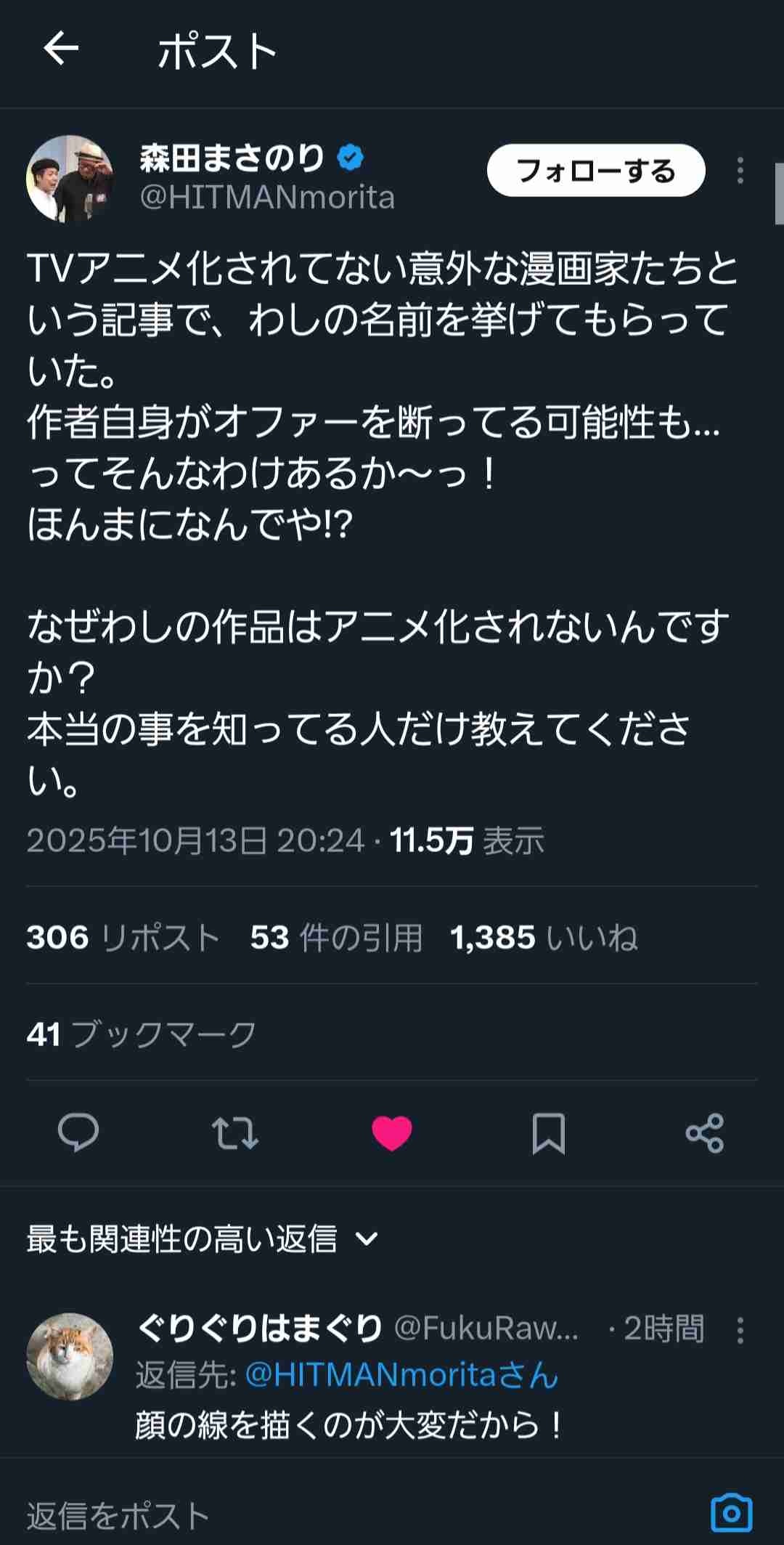Tap the @HITMANmoritaさん mention link
This screenshot has height=1545, width=784.
(401, 1375)
